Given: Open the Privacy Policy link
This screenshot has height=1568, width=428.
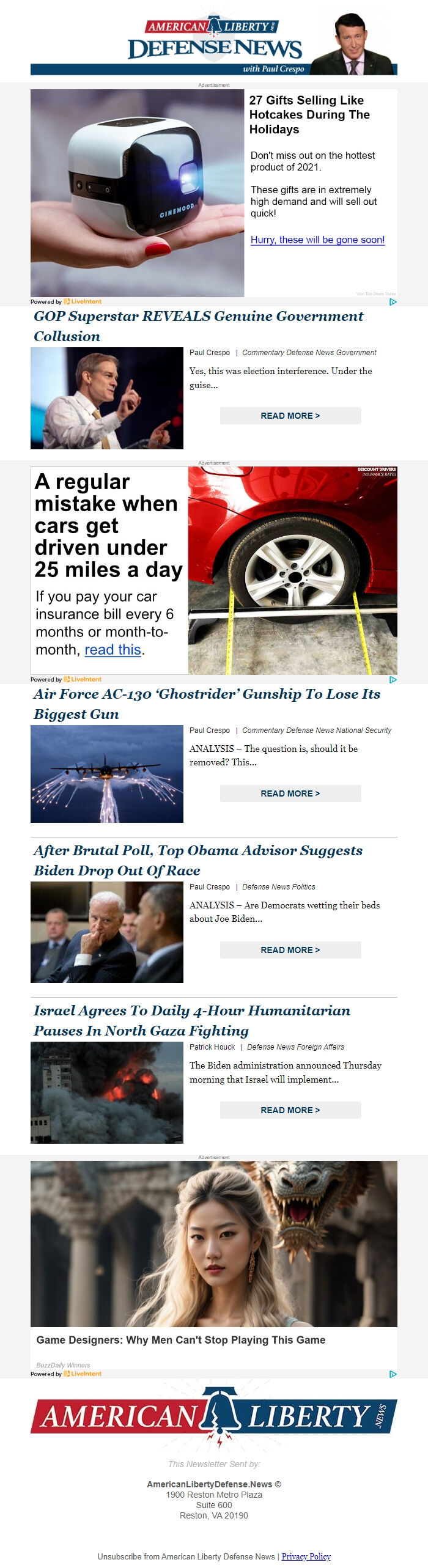Looking at the screenshot, I should pos(306,1556).
